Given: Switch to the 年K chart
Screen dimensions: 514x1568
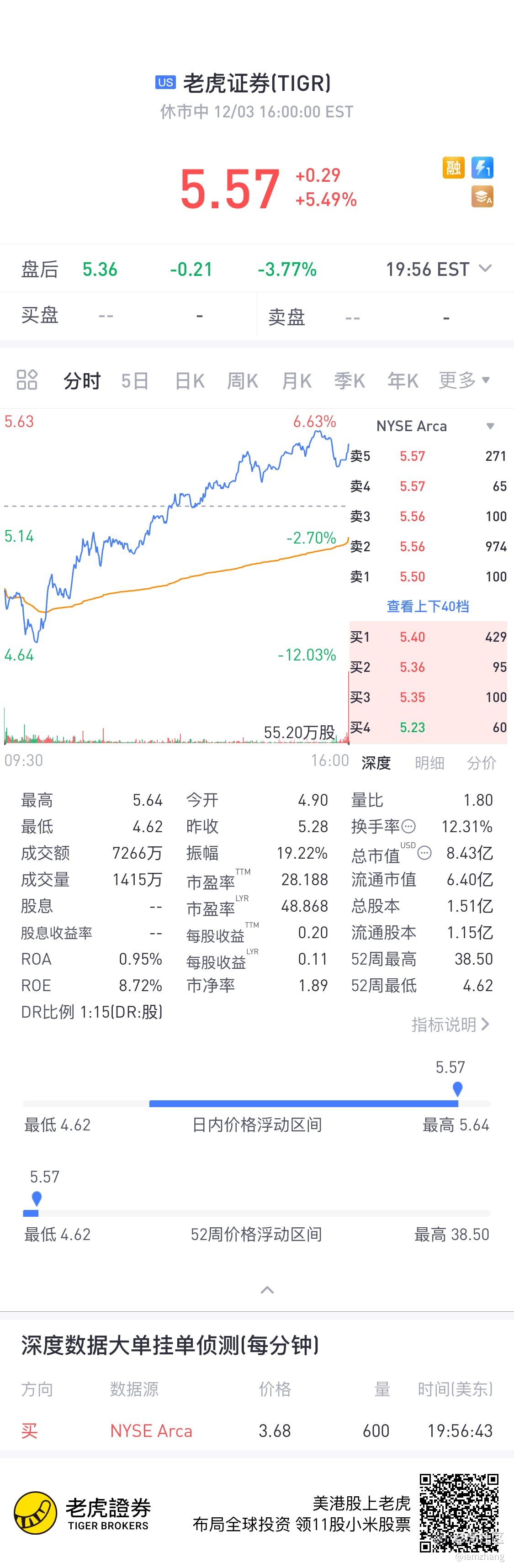Looking at the screenshot, I should 403,381.
